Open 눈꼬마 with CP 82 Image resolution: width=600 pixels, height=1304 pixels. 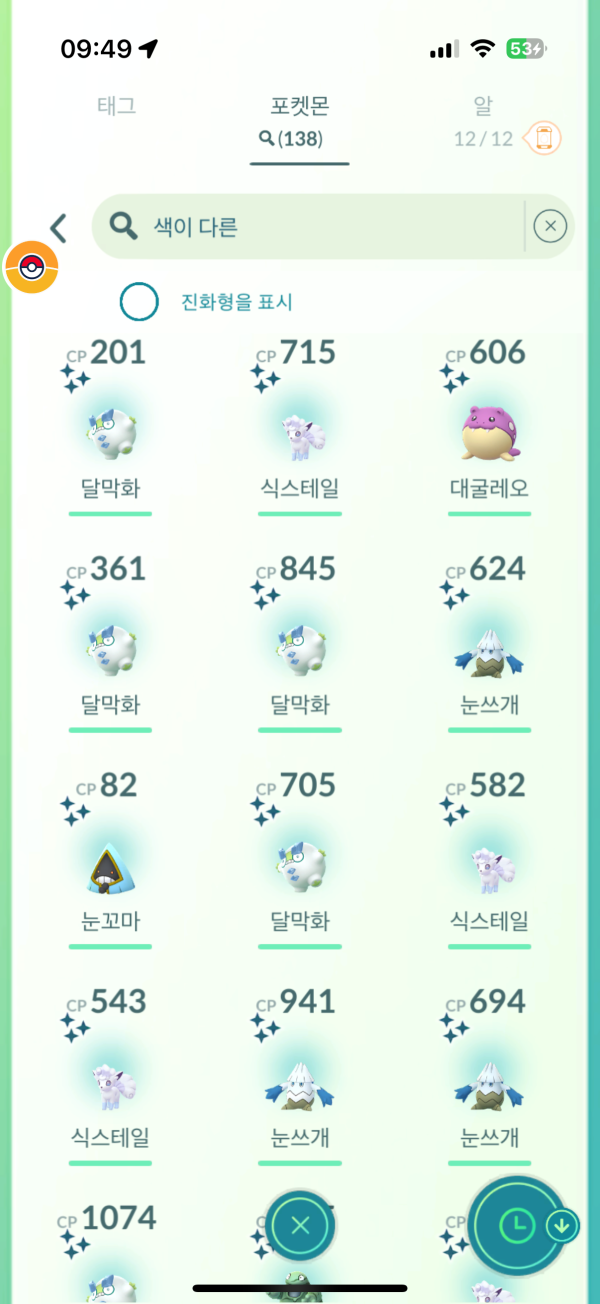pyautogui.click(x=110, y=864)
